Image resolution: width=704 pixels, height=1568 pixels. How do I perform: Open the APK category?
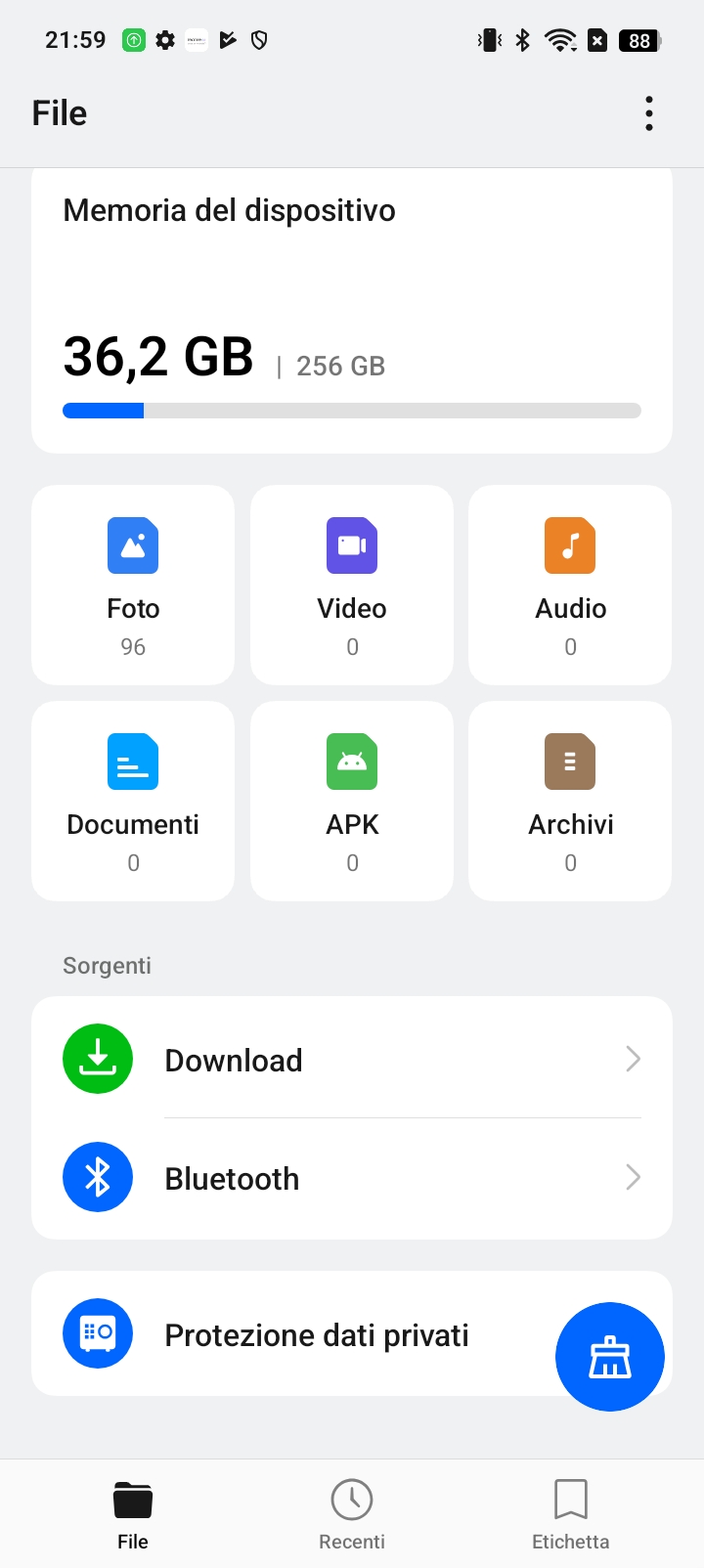[x=352, y=802]
